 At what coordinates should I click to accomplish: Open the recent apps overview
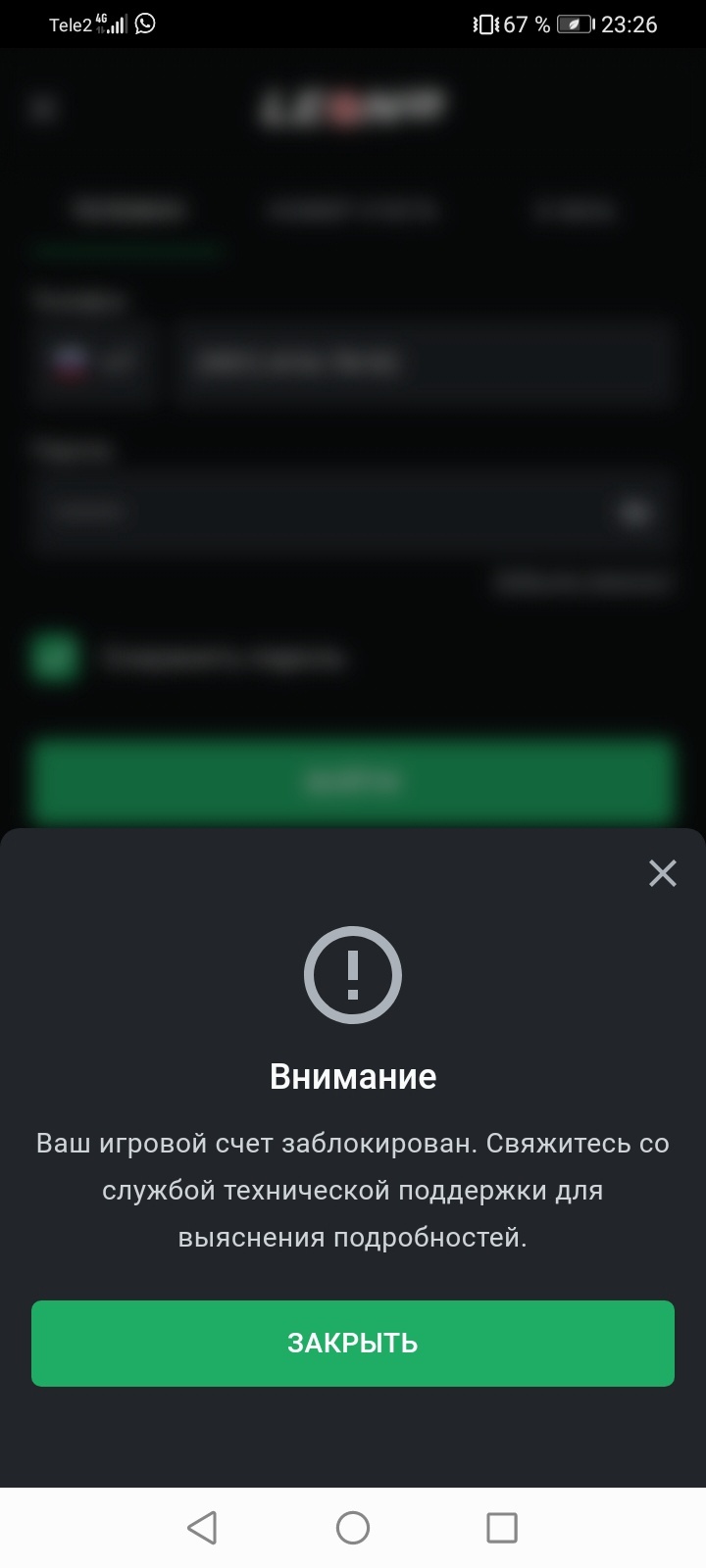(x=502, y=1527)
